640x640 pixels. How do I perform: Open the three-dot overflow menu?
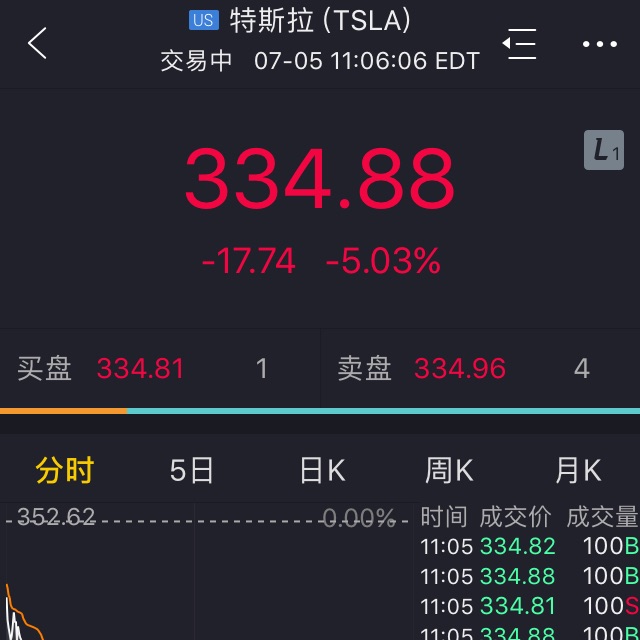point(600,44)
